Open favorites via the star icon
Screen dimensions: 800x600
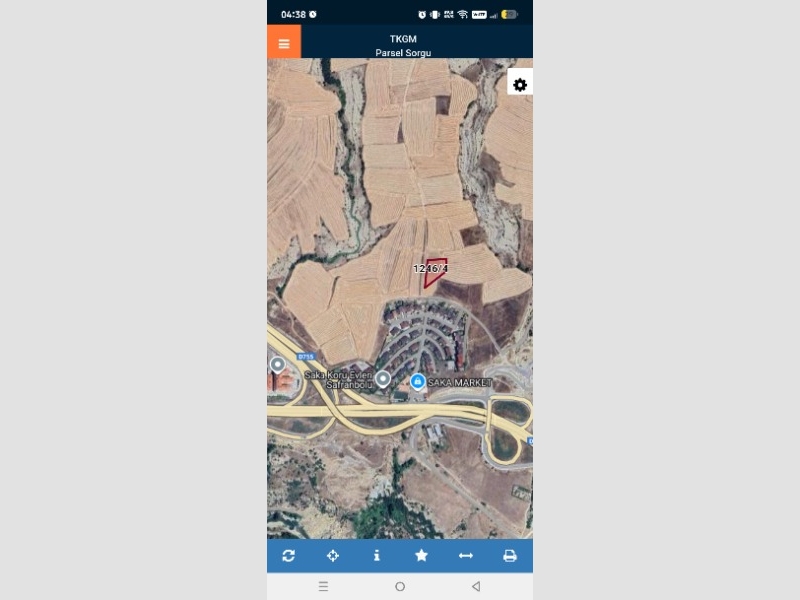point(421,556)
